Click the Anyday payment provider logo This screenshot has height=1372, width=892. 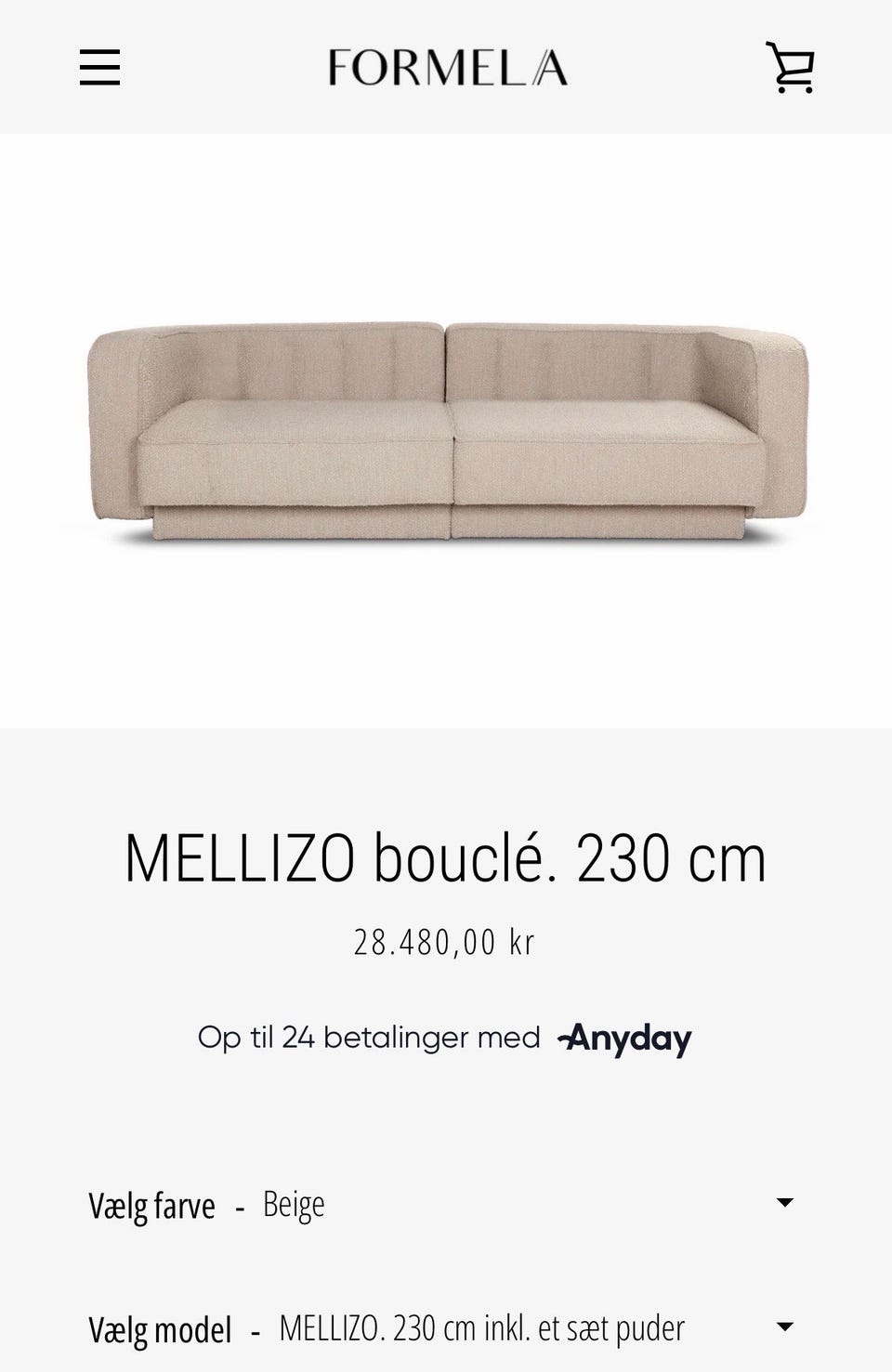pos(623,1038)
